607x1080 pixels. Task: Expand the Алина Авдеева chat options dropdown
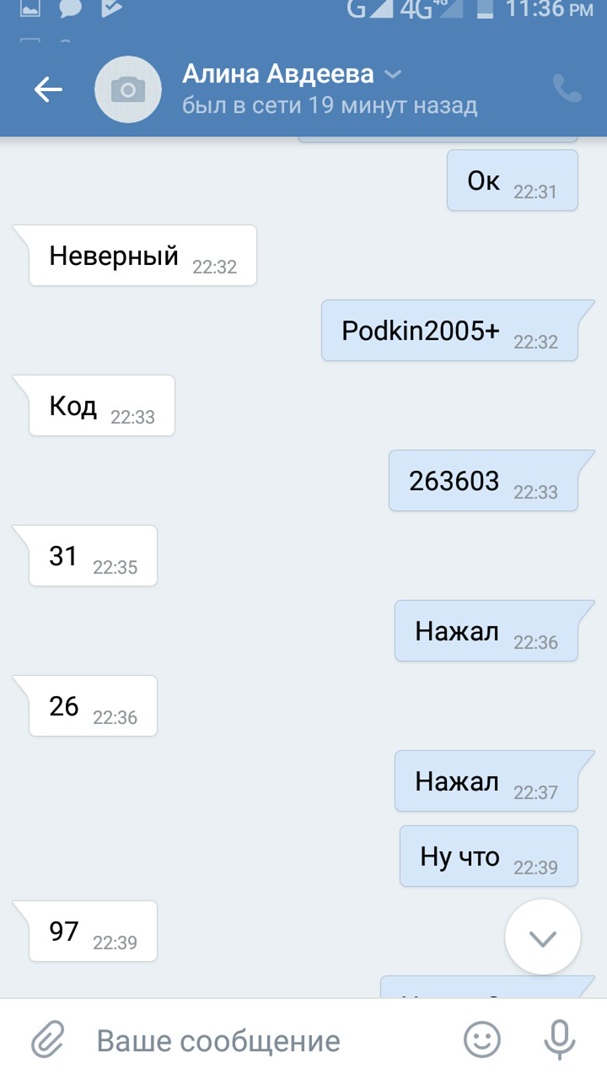click(x=393, y=75)
